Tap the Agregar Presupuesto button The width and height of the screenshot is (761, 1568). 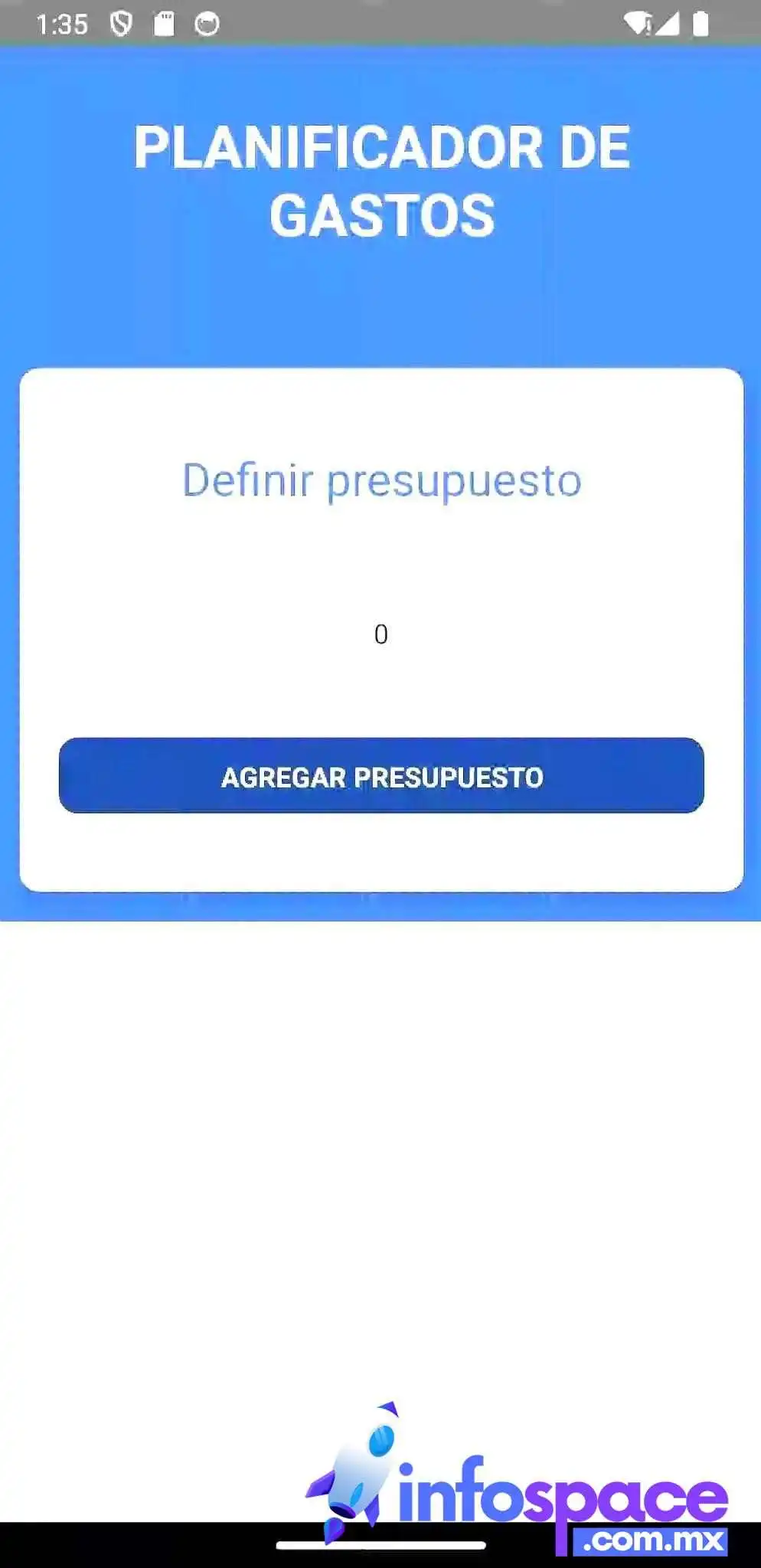point(381,776)
